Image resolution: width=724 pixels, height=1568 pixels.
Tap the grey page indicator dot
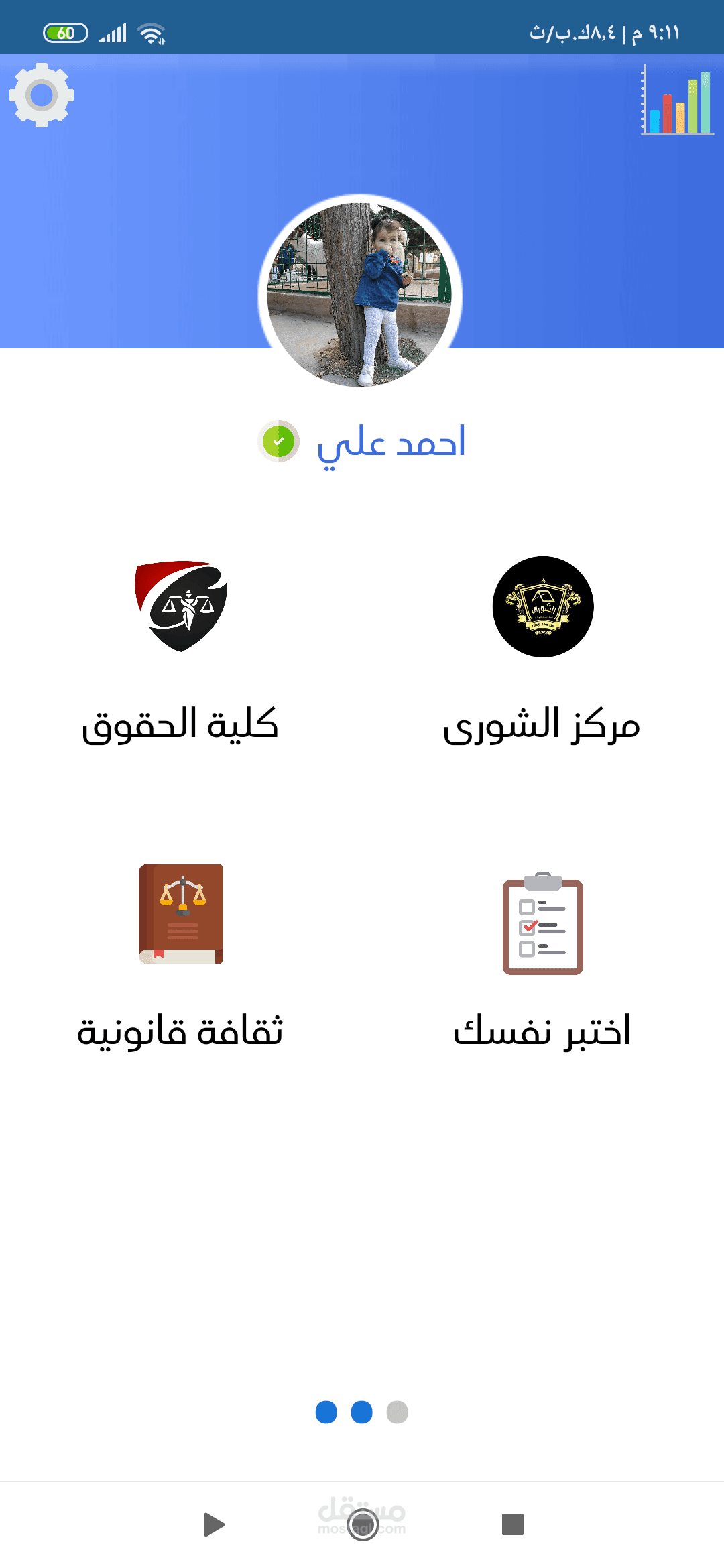[x=397, y=1412]
